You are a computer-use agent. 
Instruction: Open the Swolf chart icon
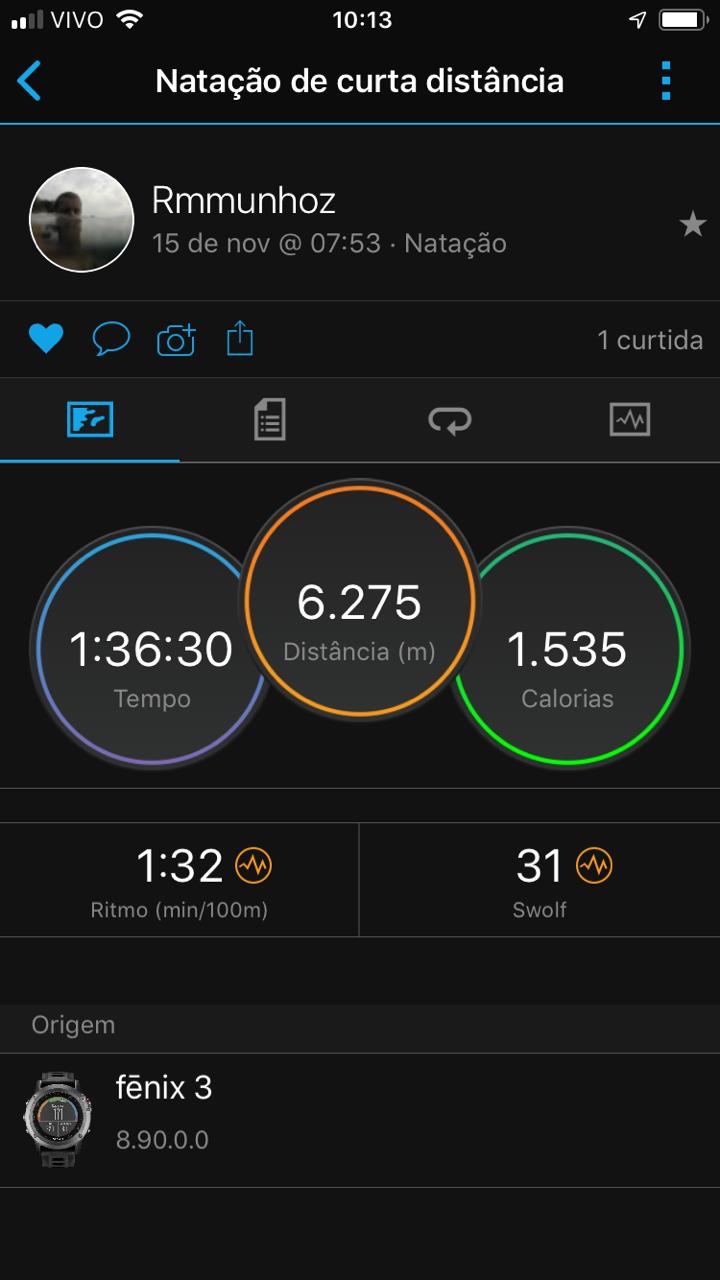[x=594, y=865]
